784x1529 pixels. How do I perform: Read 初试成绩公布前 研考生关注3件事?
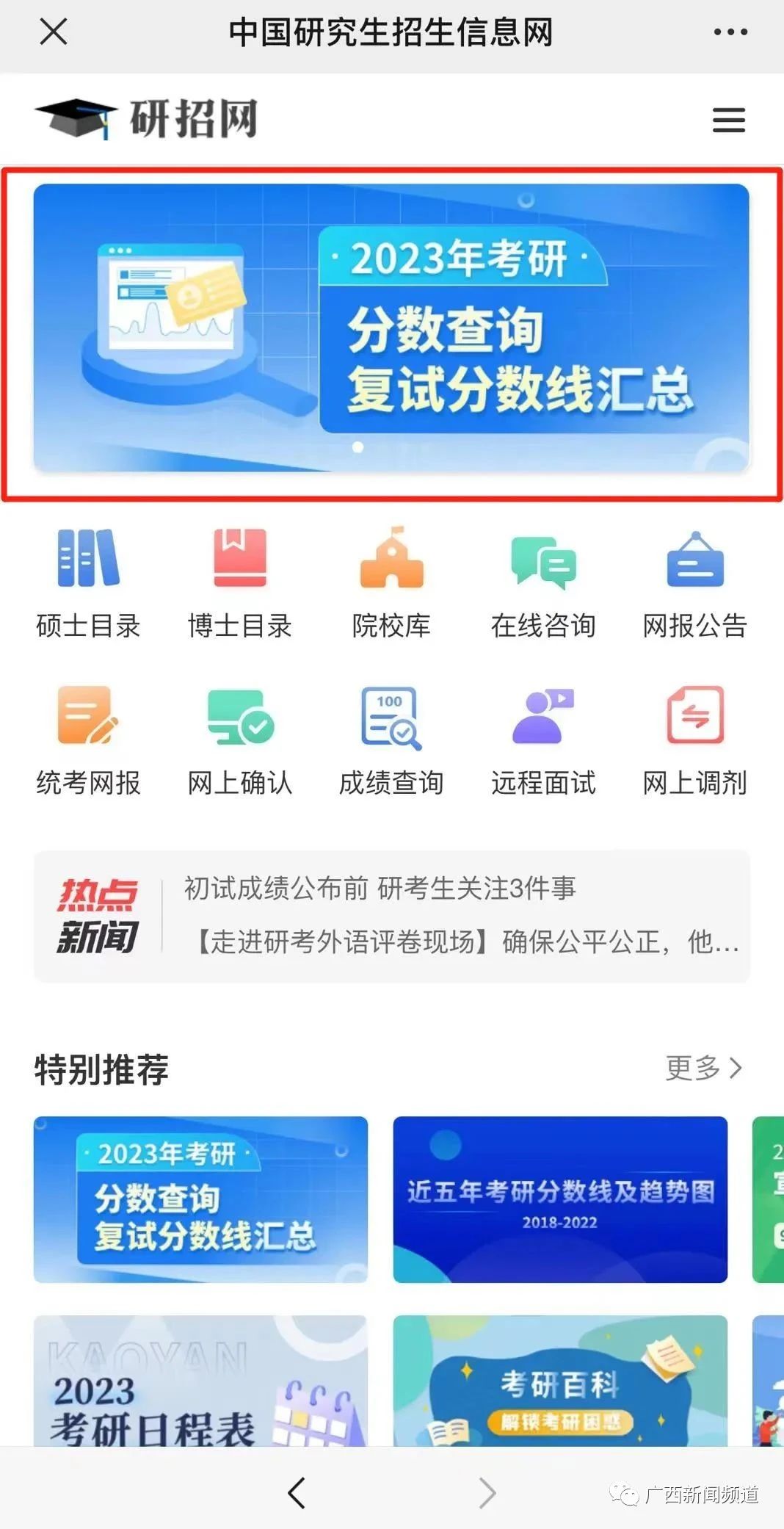(x=380, y=889)
